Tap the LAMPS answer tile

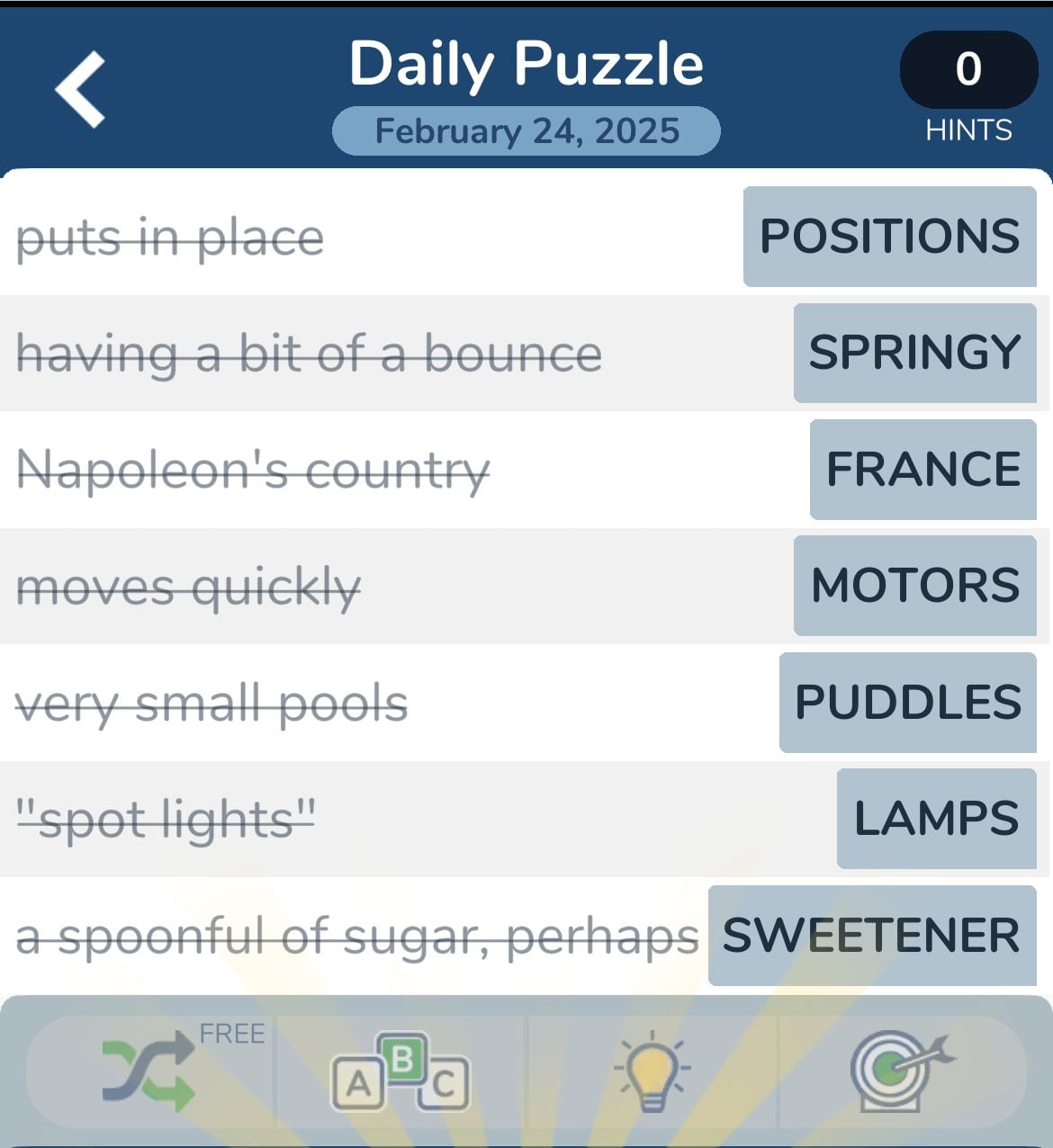[936, 818]
